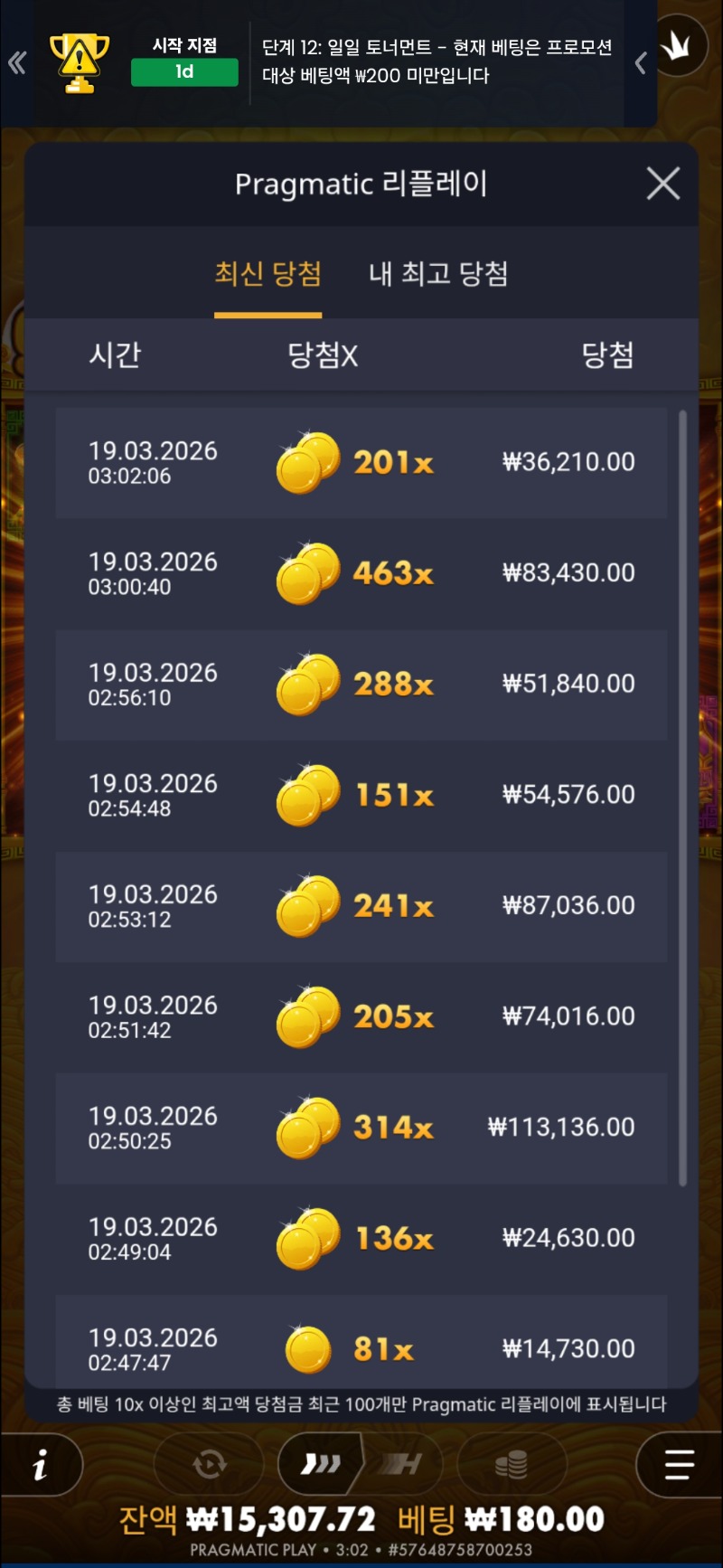This screenshot has width=723, height=1568.
Task: Open the 201x replay at 03:02:06
Action: click(361, 462)
